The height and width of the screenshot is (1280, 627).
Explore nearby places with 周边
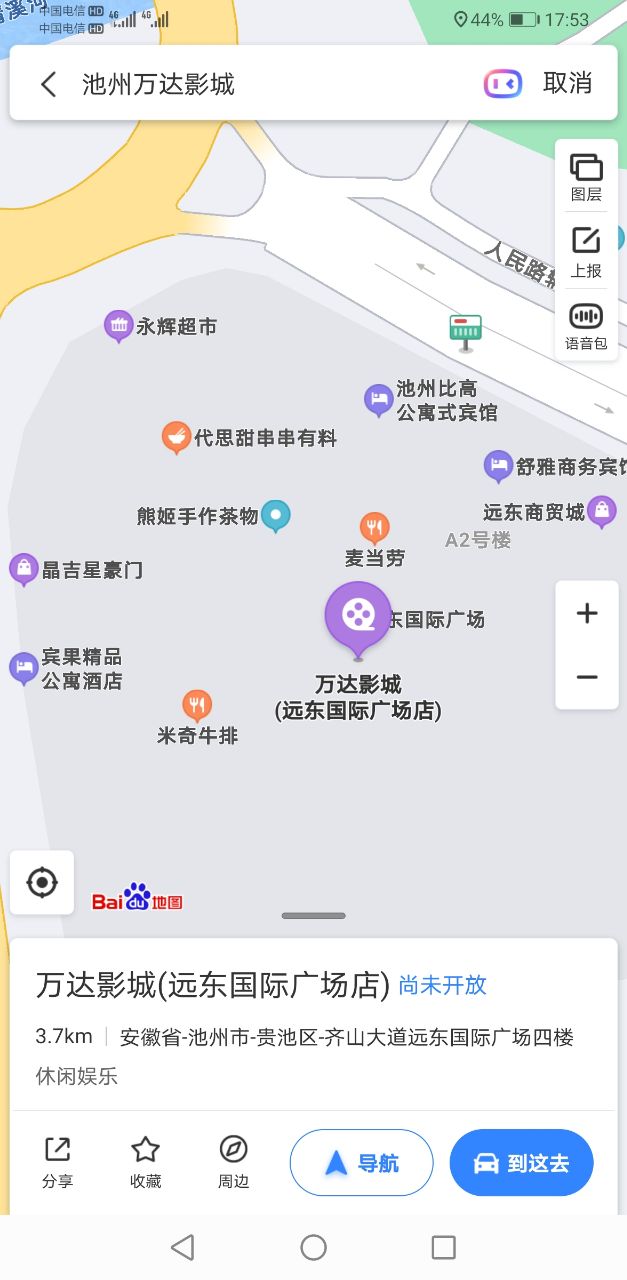[x=233, y=1162]
